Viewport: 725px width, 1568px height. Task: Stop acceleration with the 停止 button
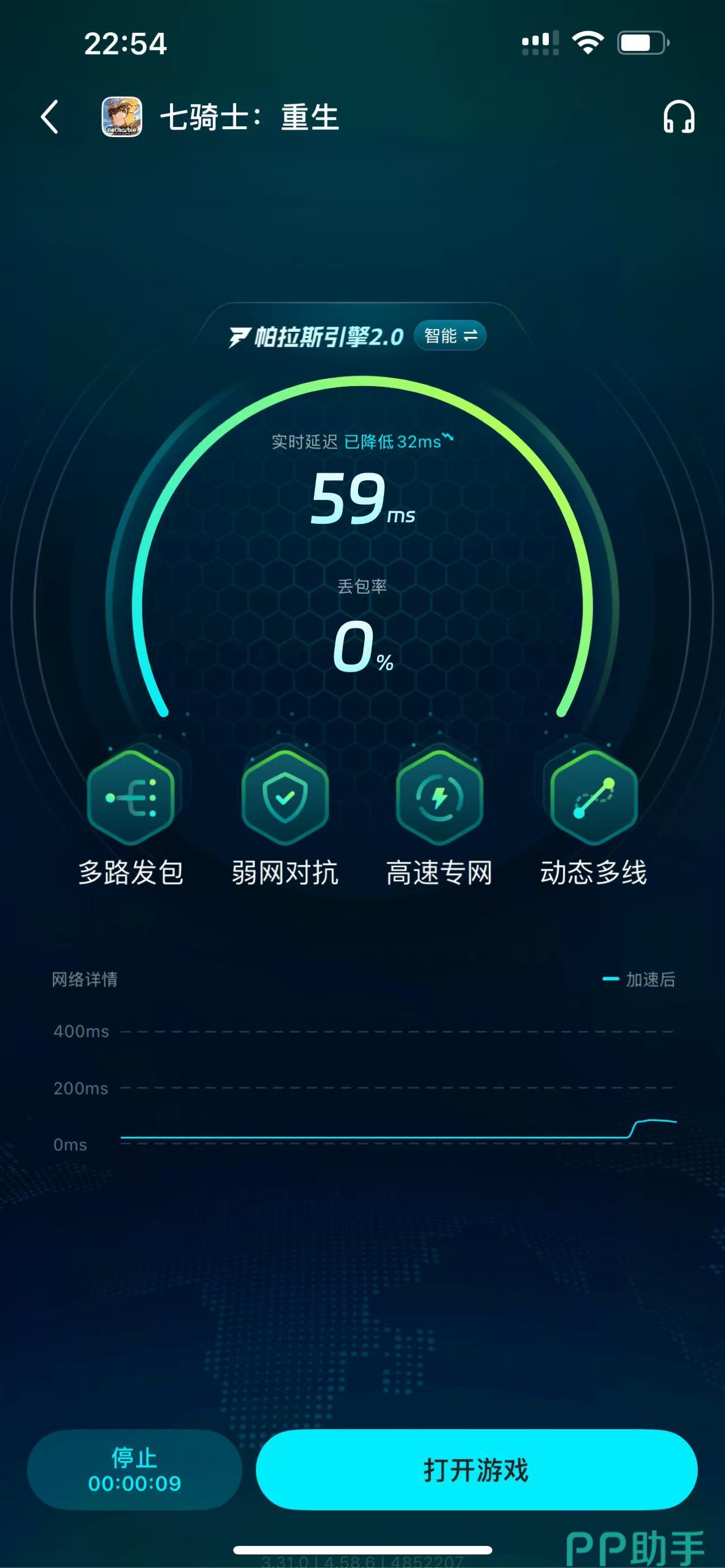click(135, 1469)
